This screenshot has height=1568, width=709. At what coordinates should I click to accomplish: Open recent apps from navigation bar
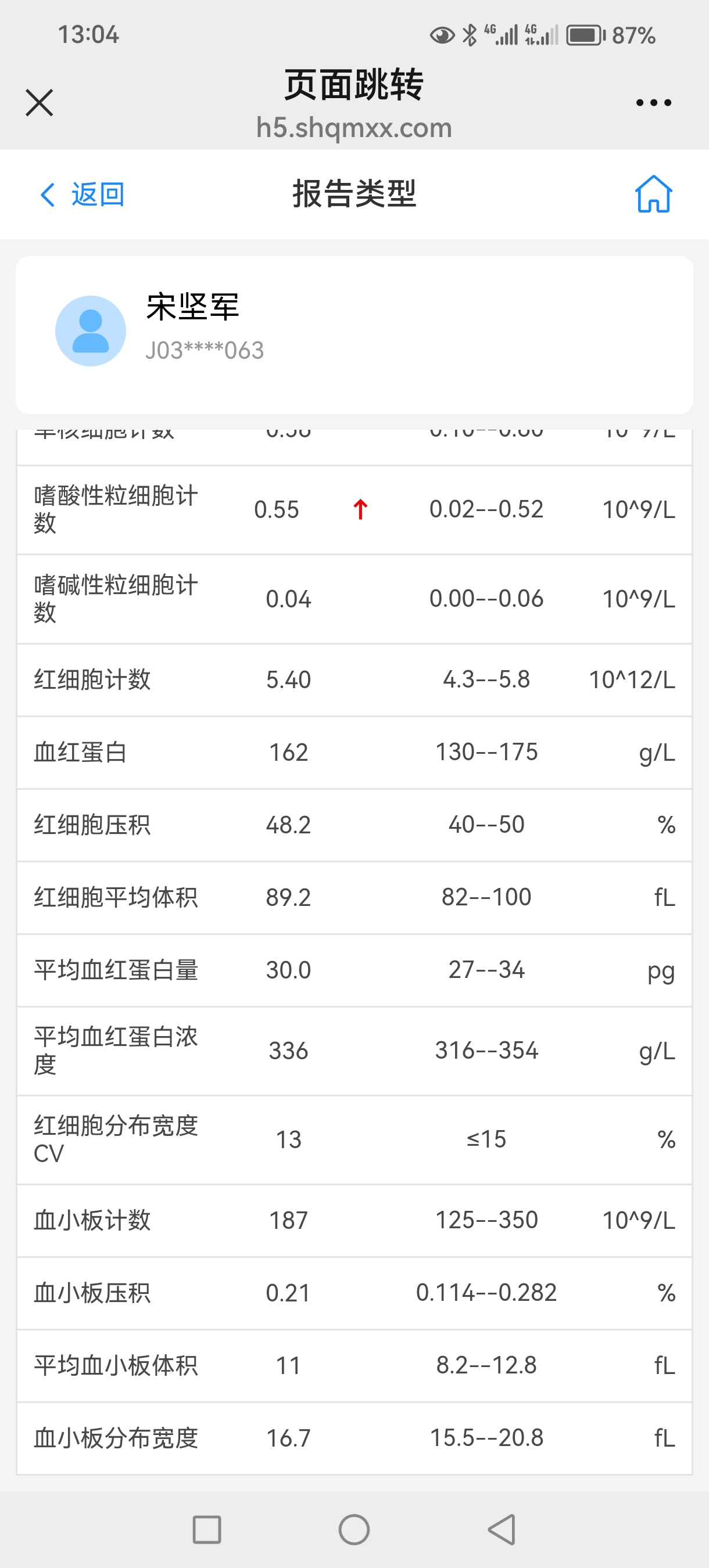pyautogui.click(x=206, y=1530)
